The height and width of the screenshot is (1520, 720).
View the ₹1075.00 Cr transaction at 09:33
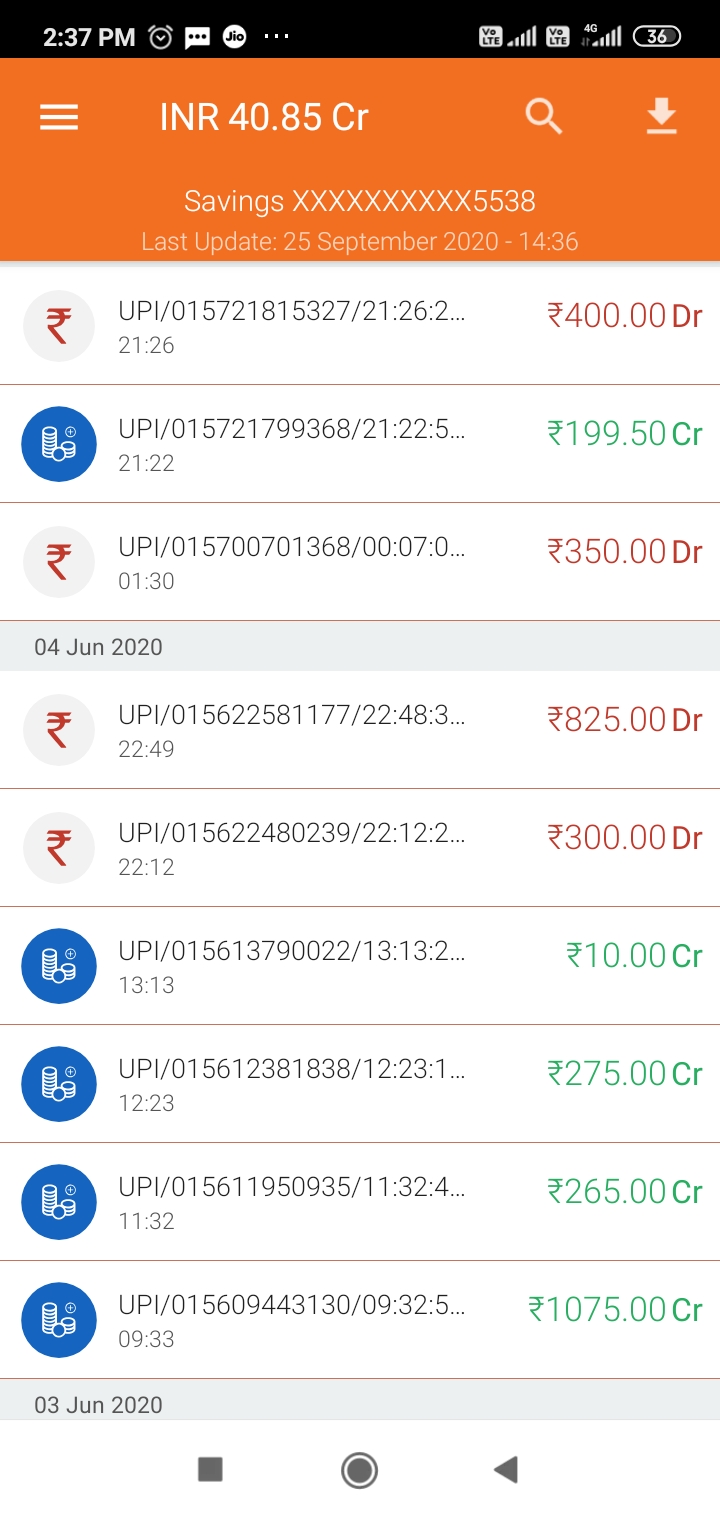coord(360,1320)
